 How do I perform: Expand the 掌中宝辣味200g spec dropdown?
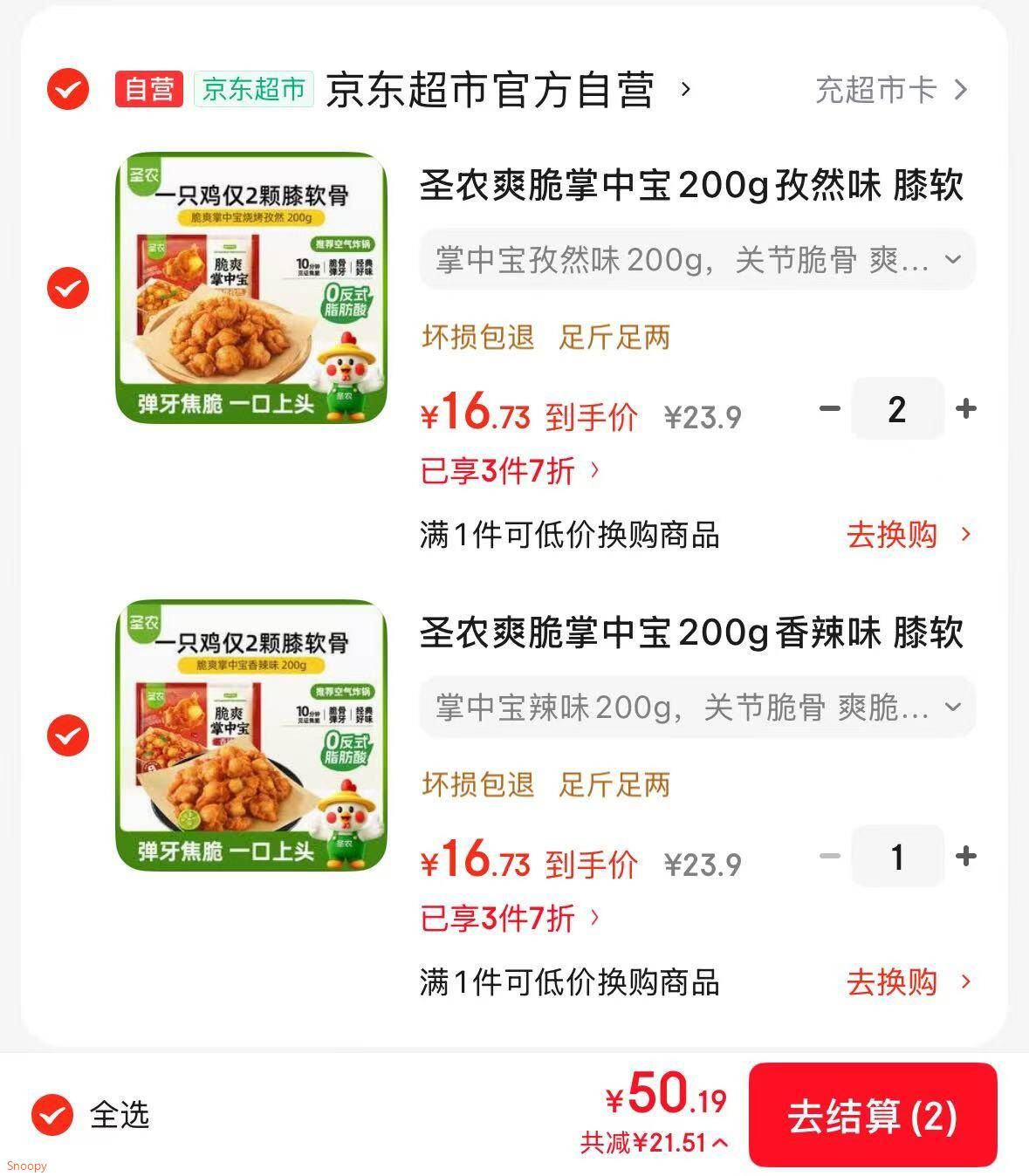coord(696,707)
